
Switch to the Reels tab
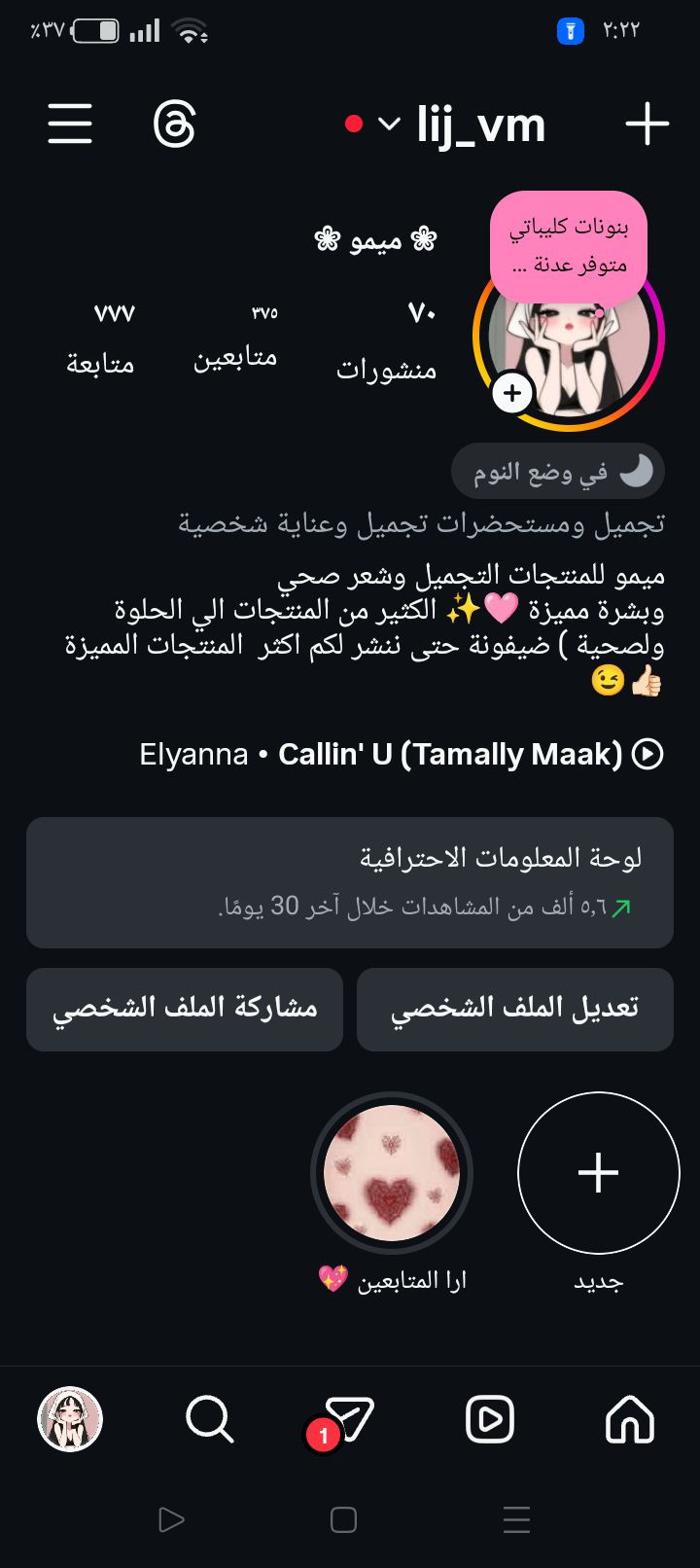click(490, 1420)
